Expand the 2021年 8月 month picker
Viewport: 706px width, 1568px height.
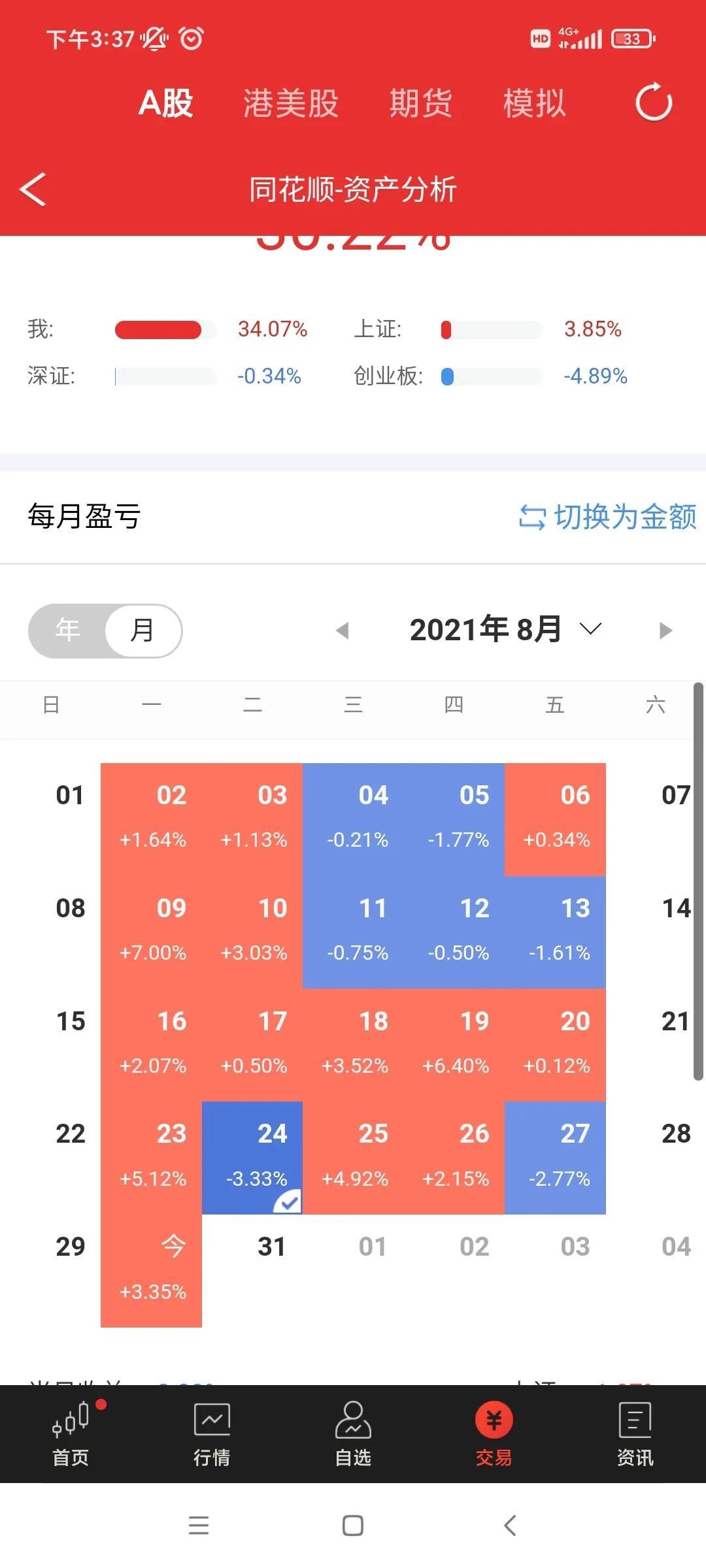505,630
